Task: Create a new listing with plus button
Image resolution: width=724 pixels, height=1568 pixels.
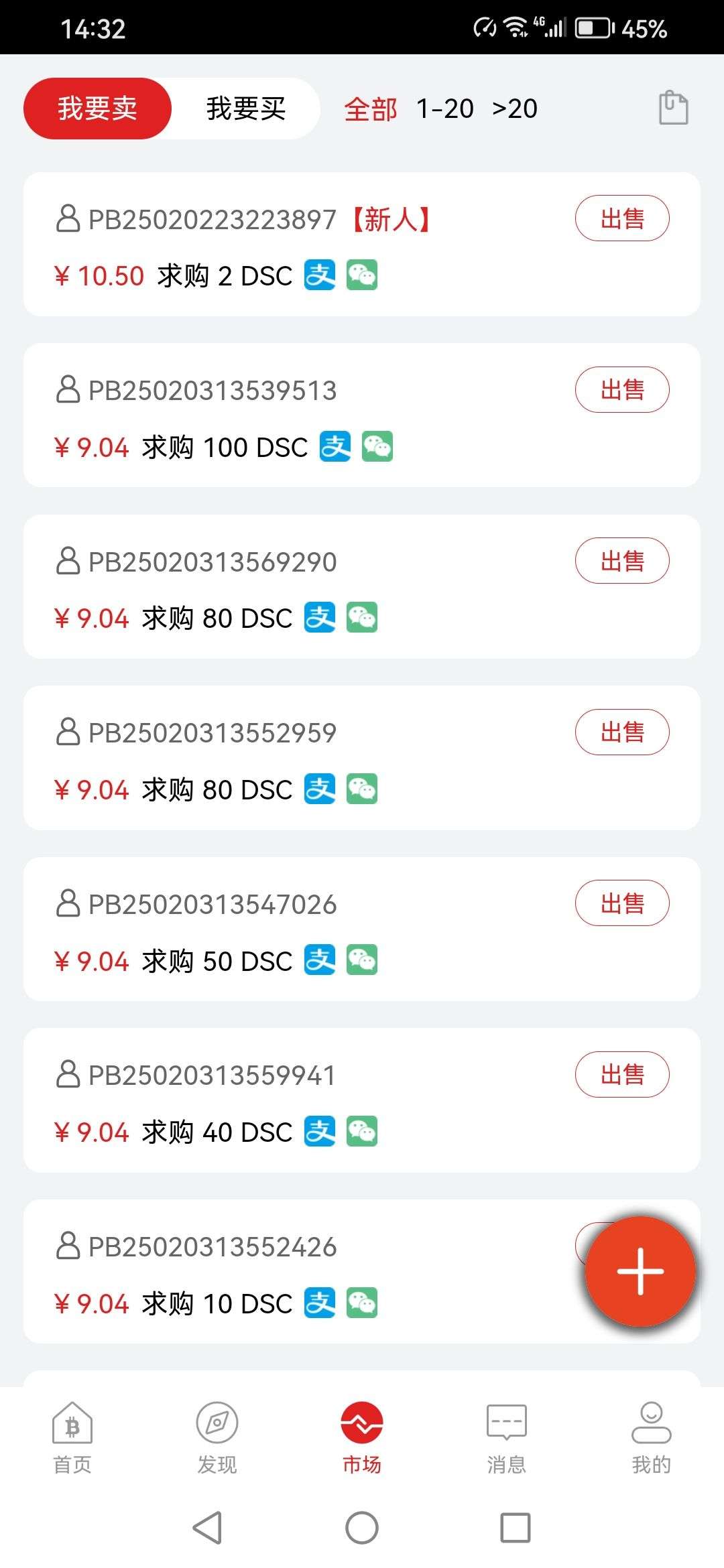Action: [640, 1271]
